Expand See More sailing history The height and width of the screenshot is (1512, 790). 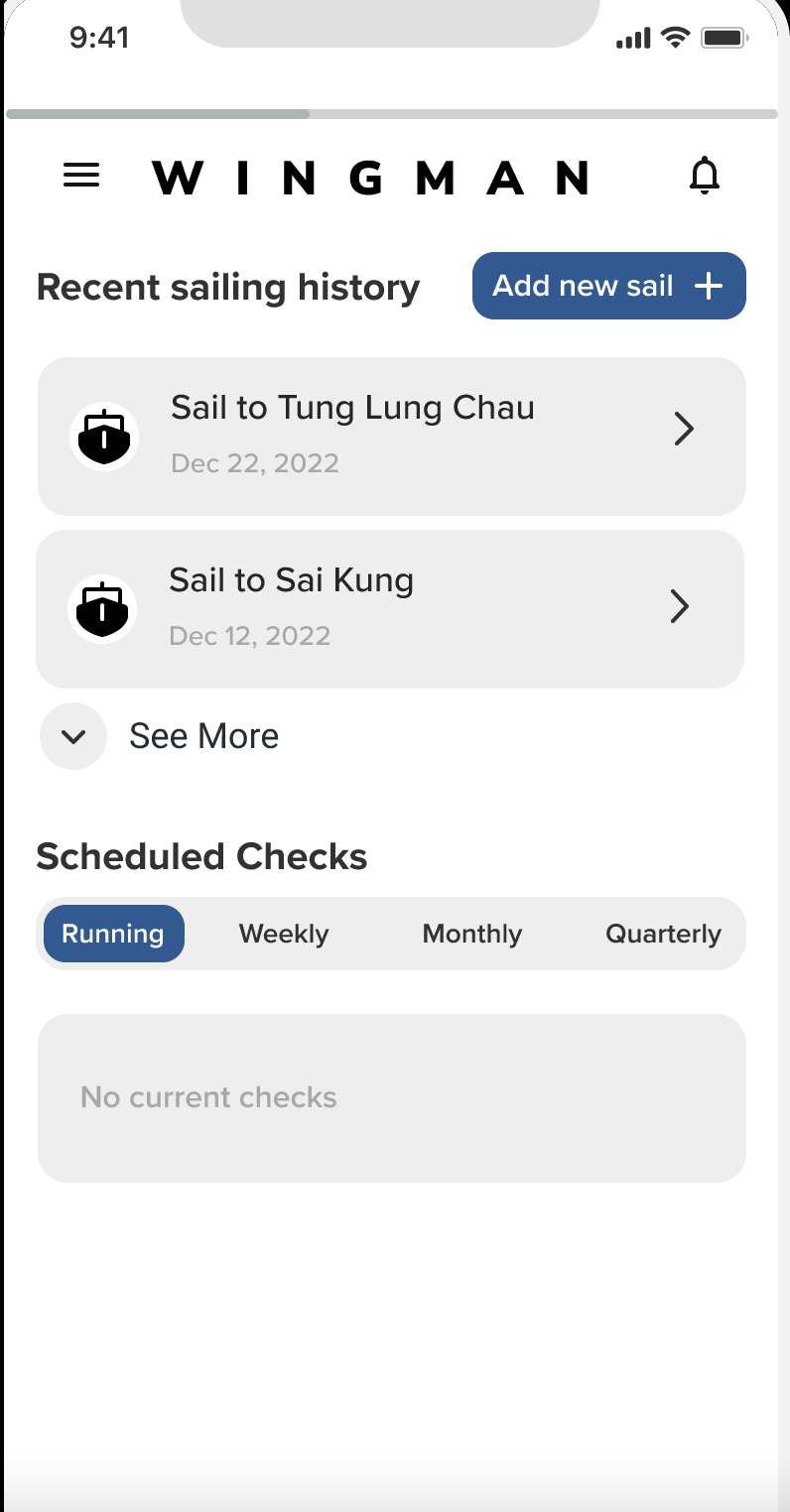[159, 736]
